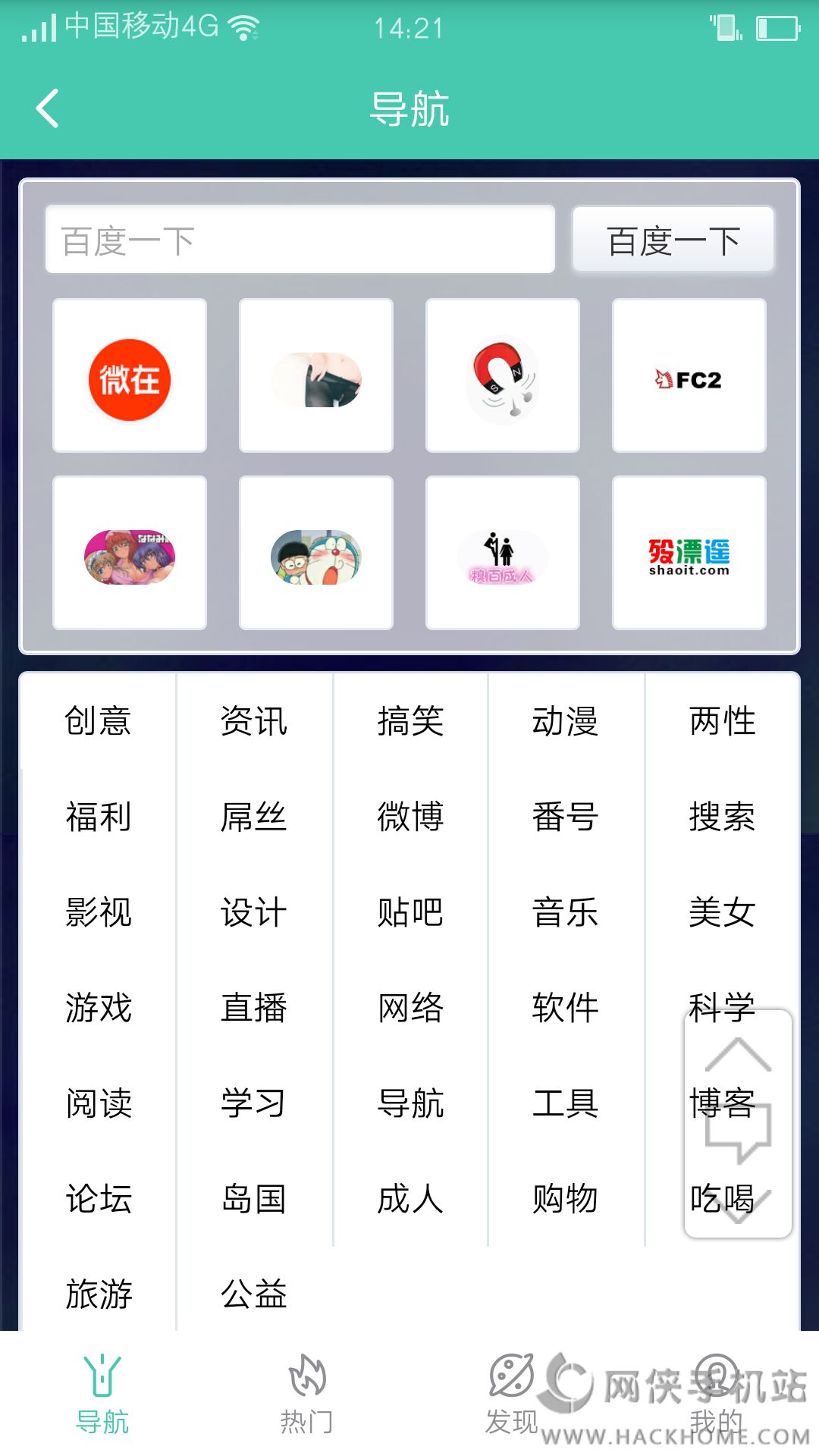The height and width of the screenshot is (1456, 819).
Task: Choose the 搞笑 category
Action: (x=410, y=720)
